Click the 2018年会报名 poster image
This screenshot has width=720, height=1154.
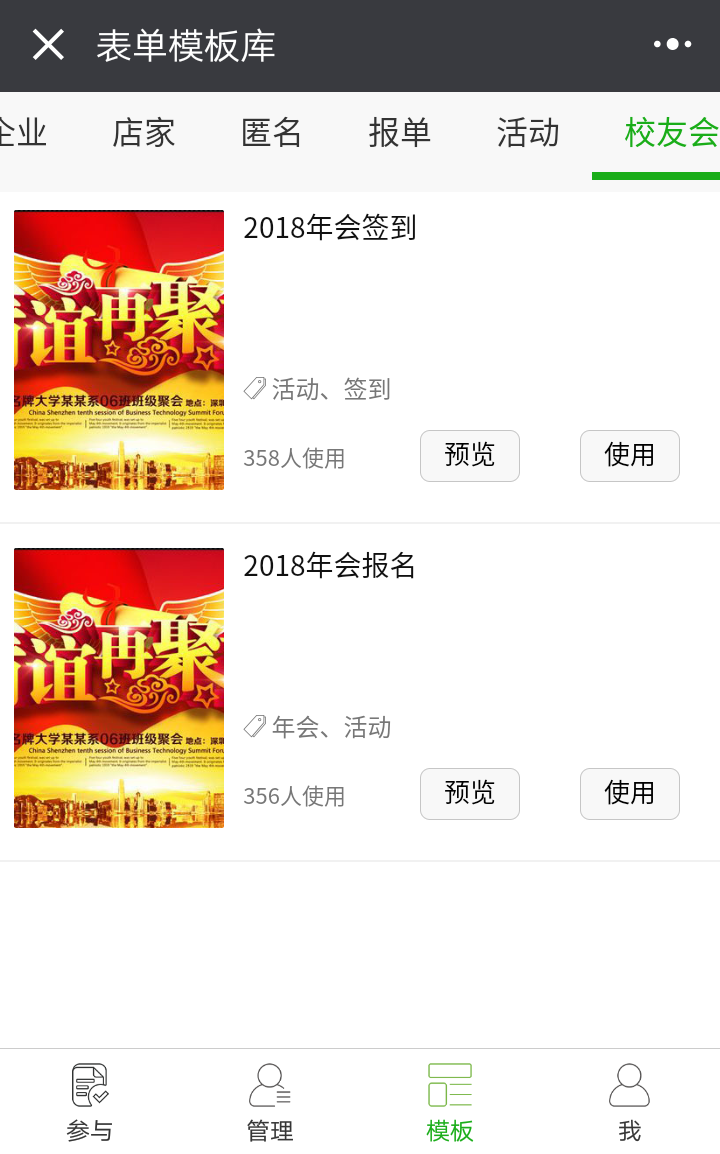click(118, 687)
